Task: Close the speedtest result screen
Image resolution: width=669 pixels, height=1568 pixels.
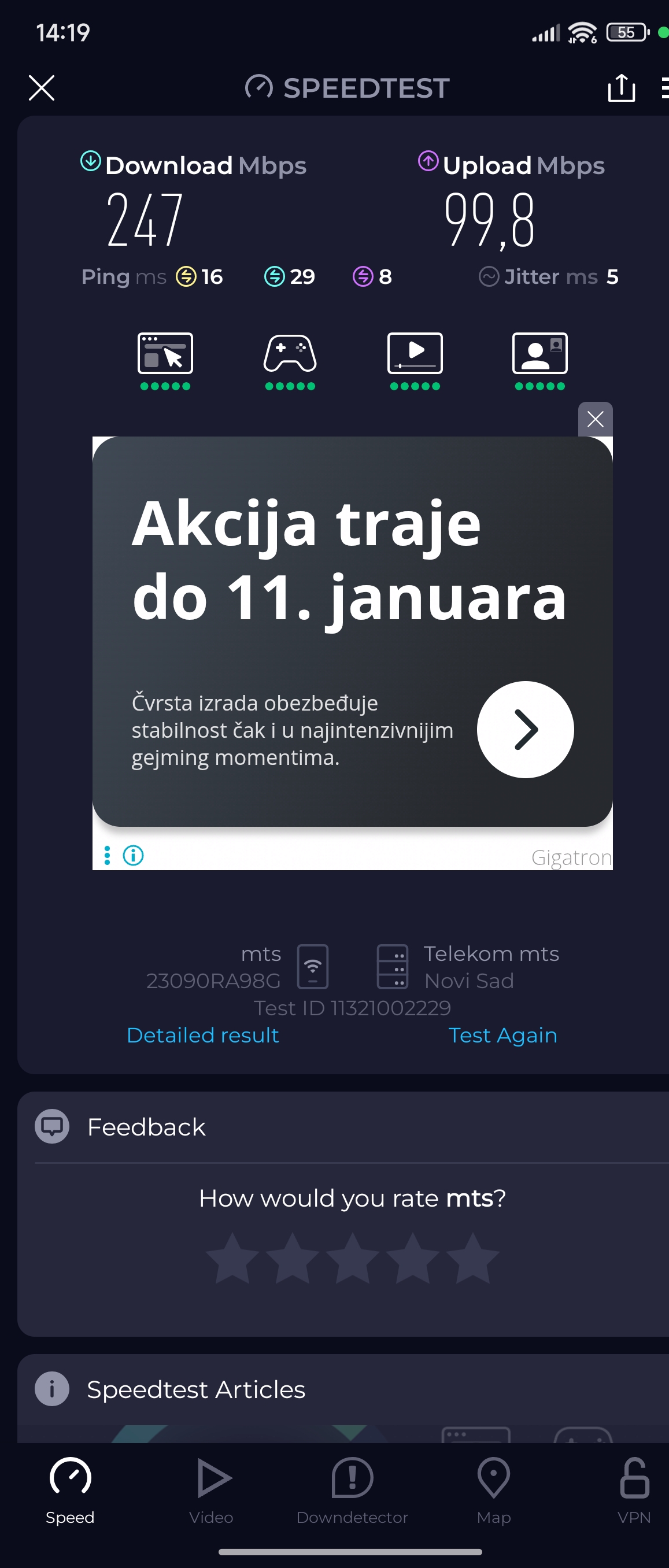Action: click(x=42, y=88)
